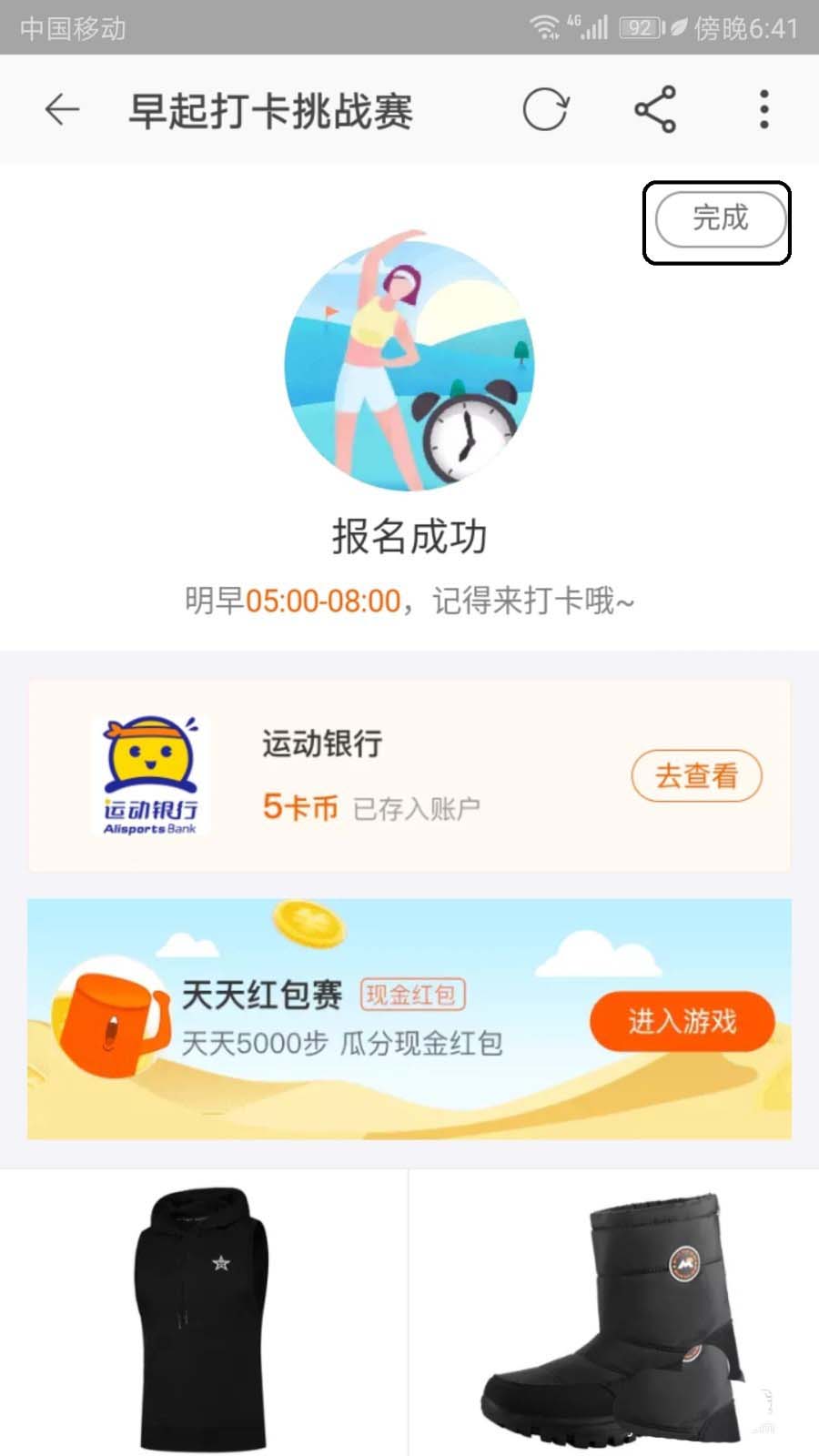Go back from the challenge page
Screen dimensions: 819x1456
pyautogui.click(x=62, y=110)
